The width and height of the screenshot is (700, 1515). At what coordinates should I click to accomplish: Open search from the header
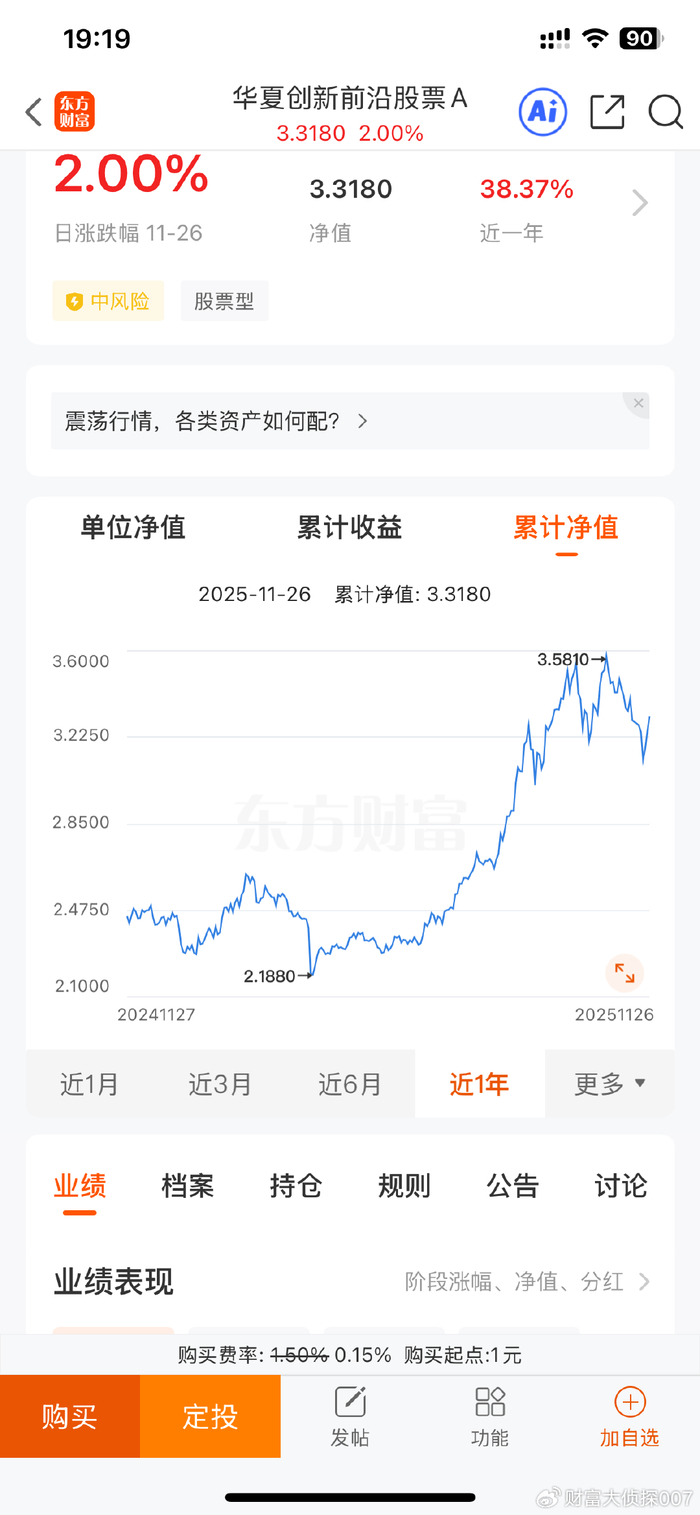[x=665, y=112]
